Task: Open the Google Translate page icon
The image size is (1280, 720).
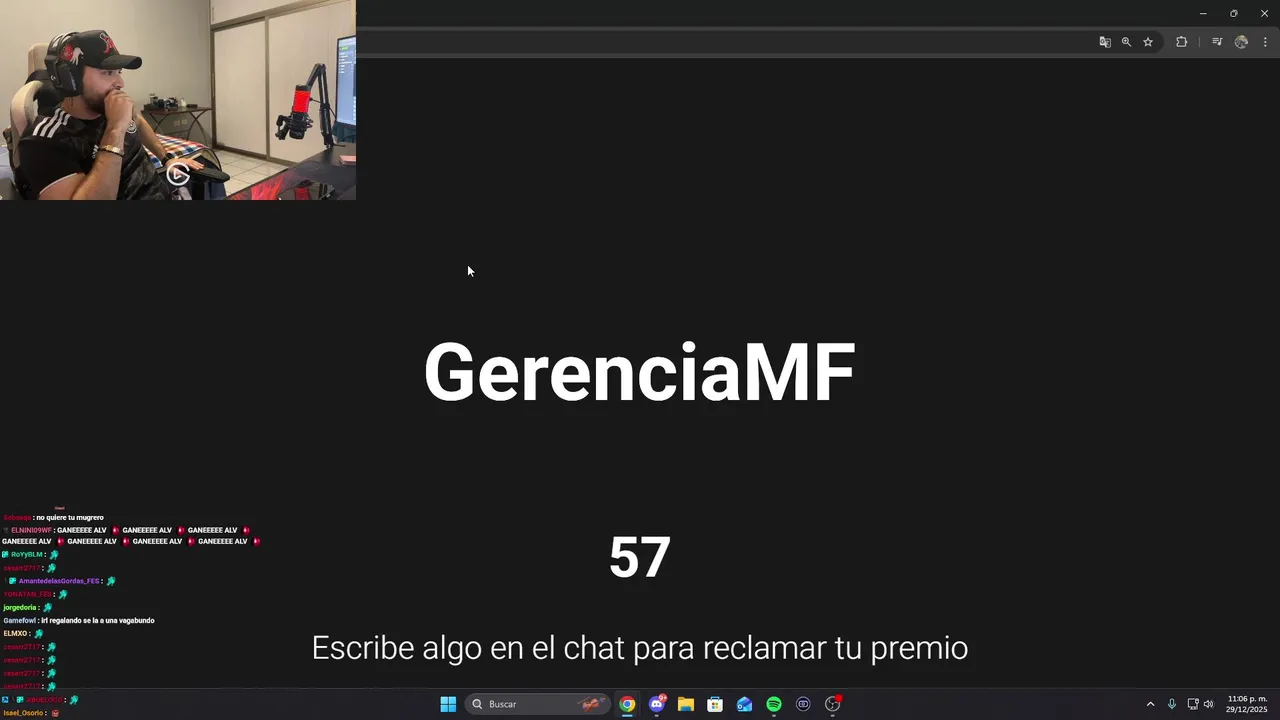Action: point(1105,42)
